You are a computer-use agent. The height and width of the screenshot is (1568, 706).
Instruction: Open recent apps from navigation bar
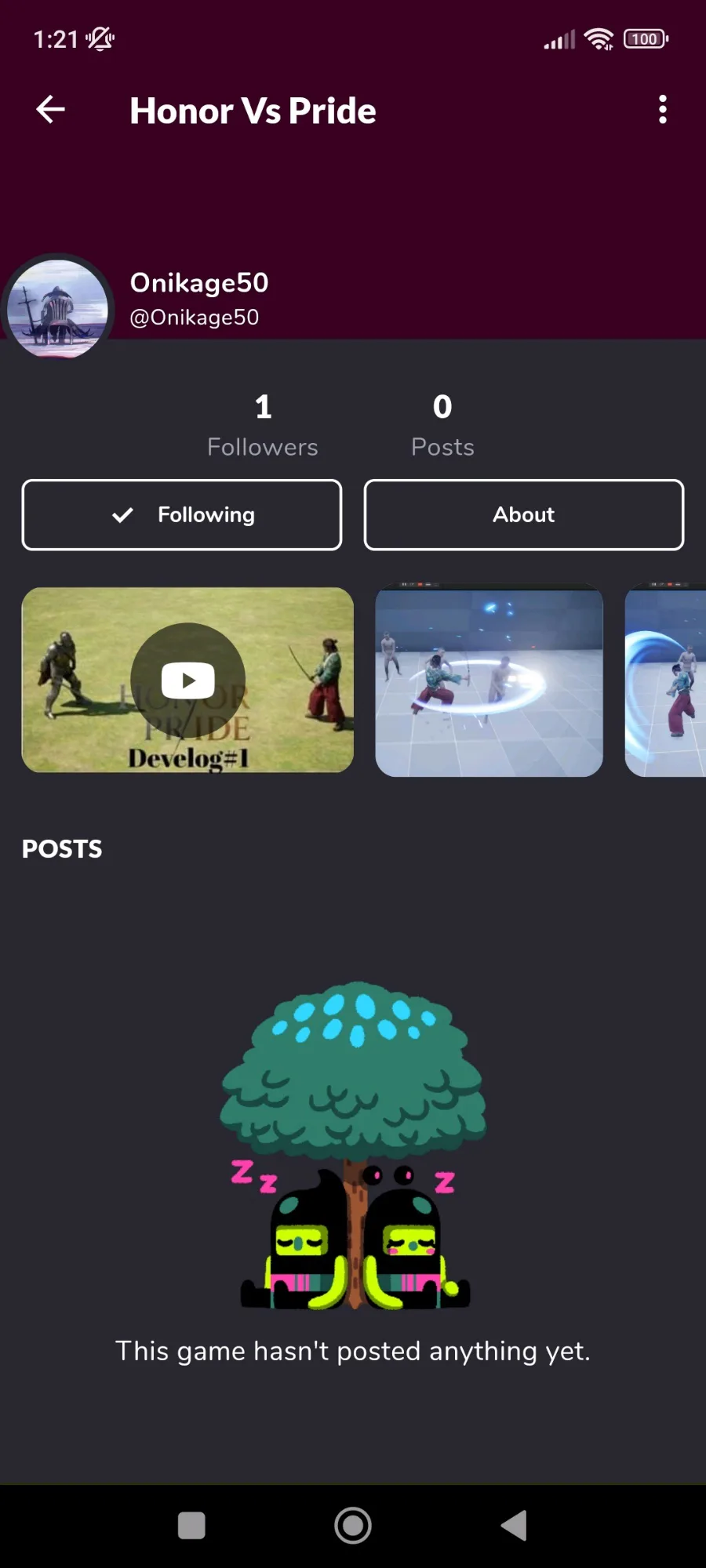[x=191, y=1526]
